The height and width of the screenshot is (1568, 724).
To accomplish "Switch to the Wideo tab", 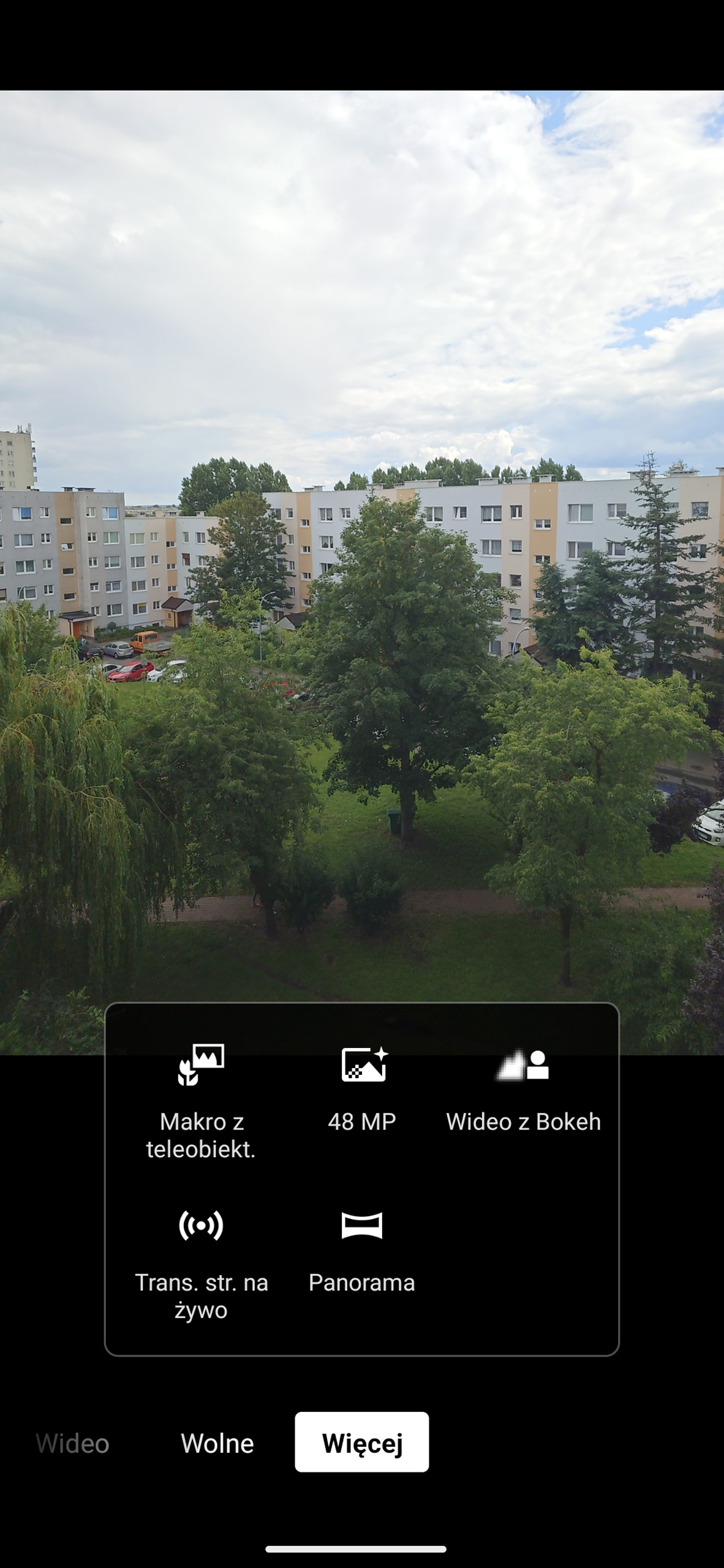I will pos(72,1443).
